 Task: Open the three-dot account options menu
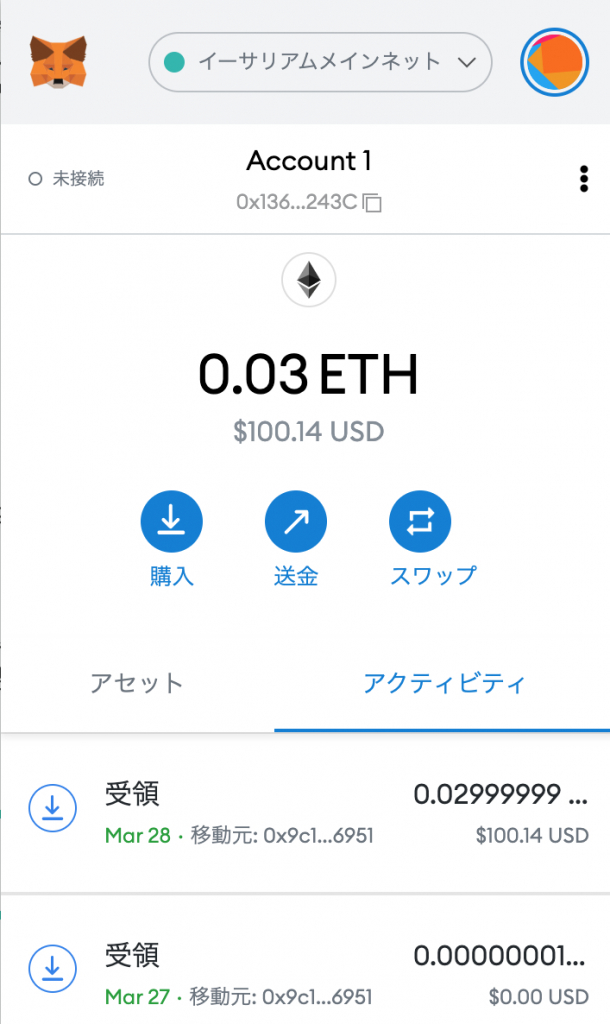(584, 179)
